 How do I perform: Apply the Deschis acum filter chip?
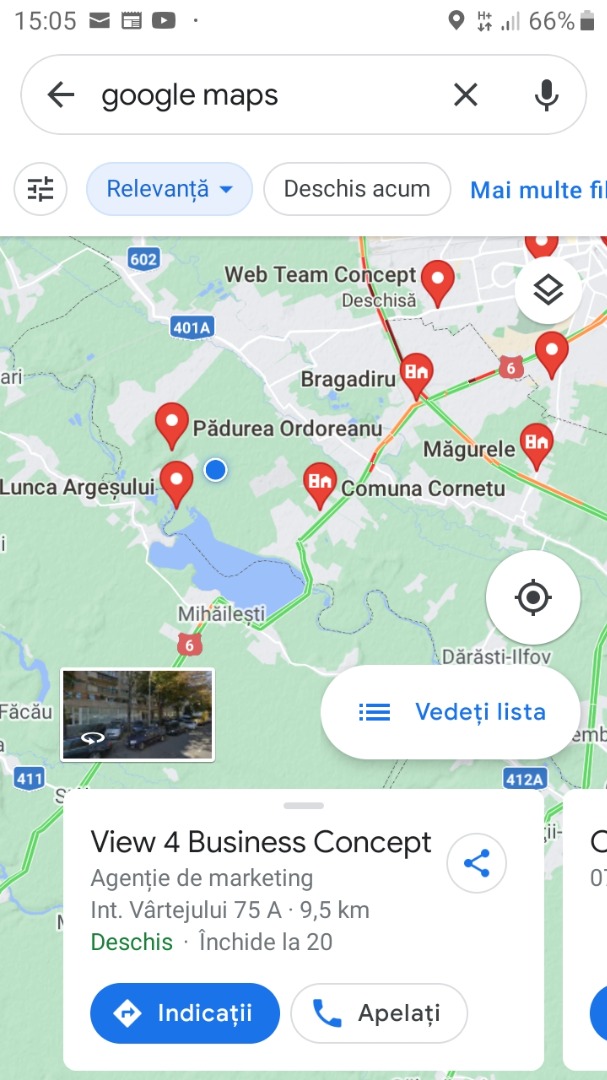pyautogui.click(x=357, y=189)
